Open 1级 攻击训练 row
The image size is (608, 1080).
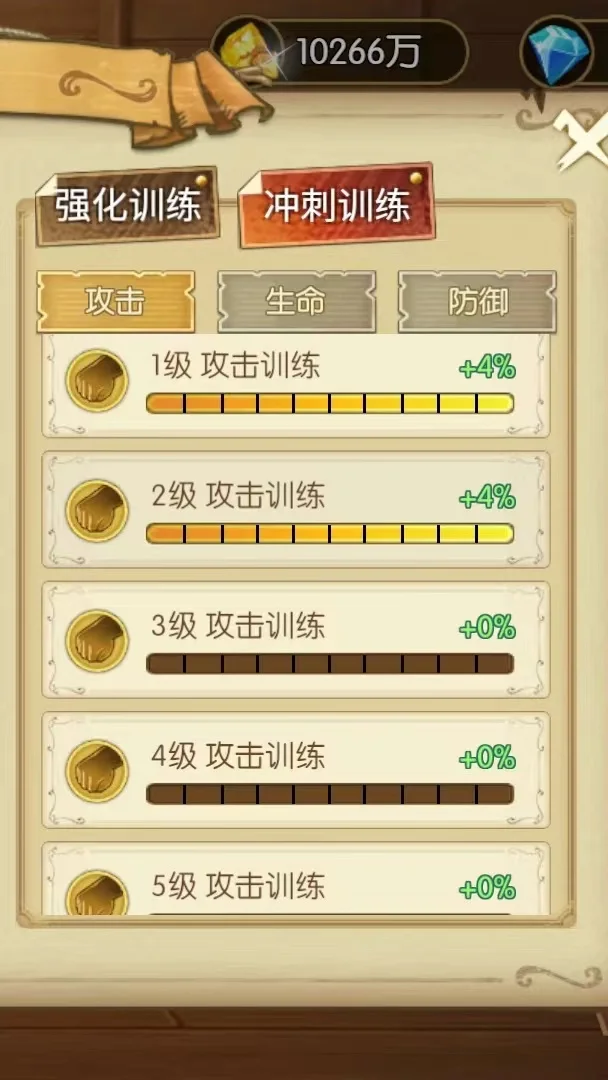pos(296,383)
